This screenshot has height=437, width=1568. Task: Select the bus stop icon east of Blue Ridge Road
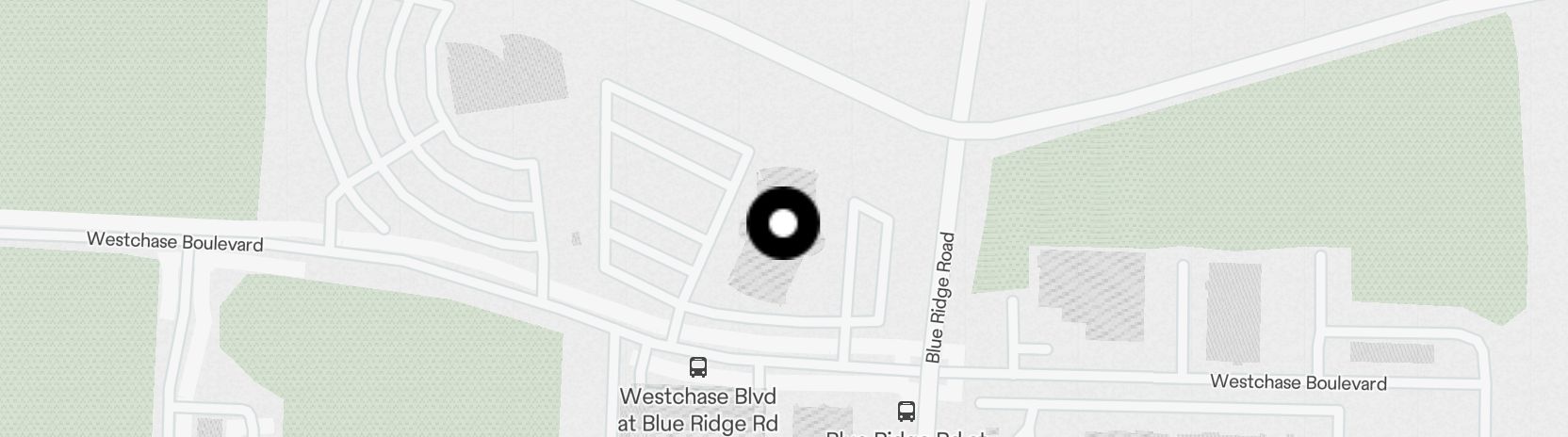(906, 411)
